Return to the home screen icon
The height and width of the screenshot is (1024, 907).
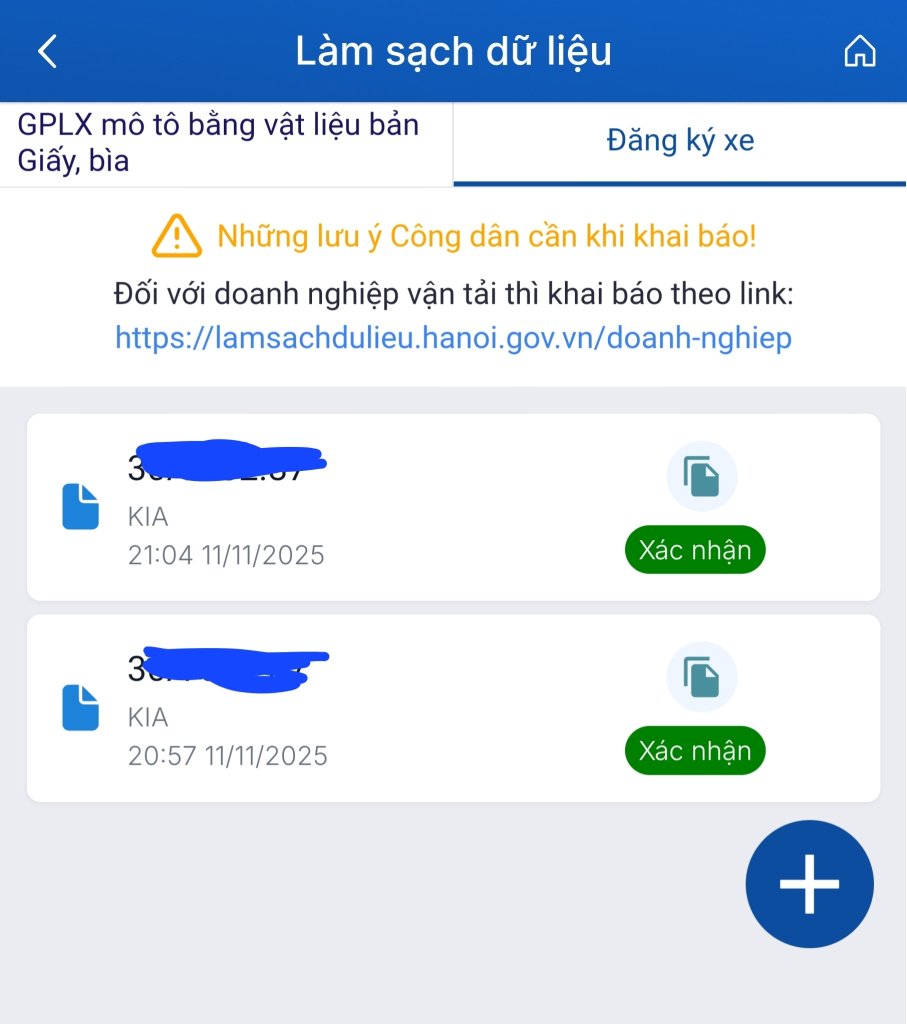(859, 52)
